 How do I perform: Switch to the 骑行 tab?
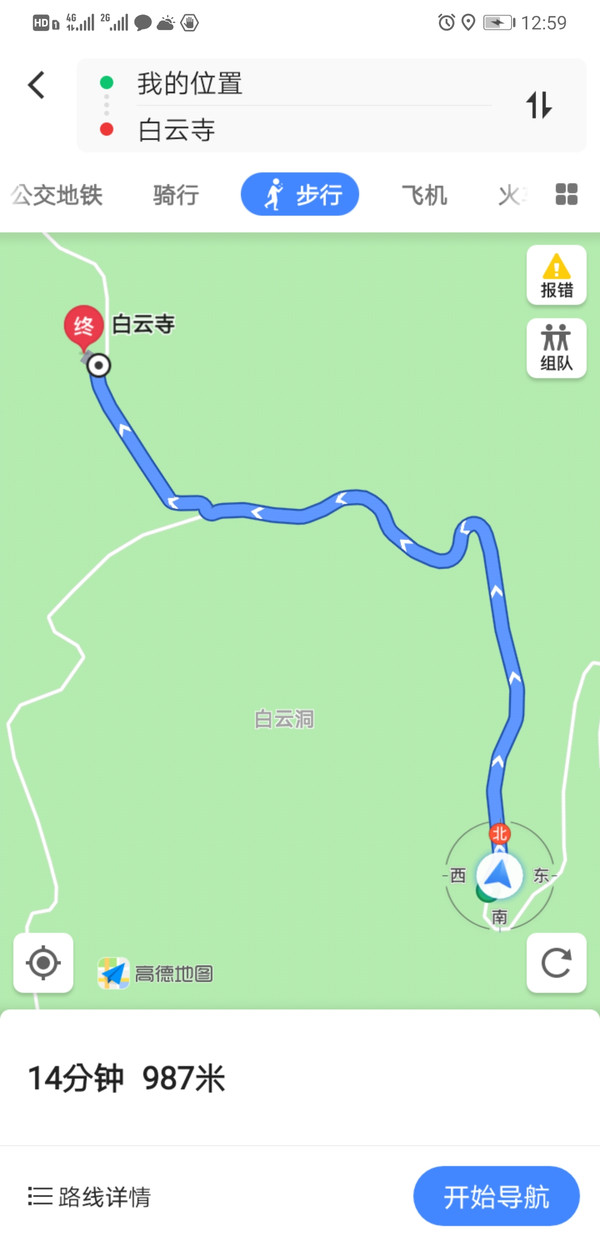(176, 195)
